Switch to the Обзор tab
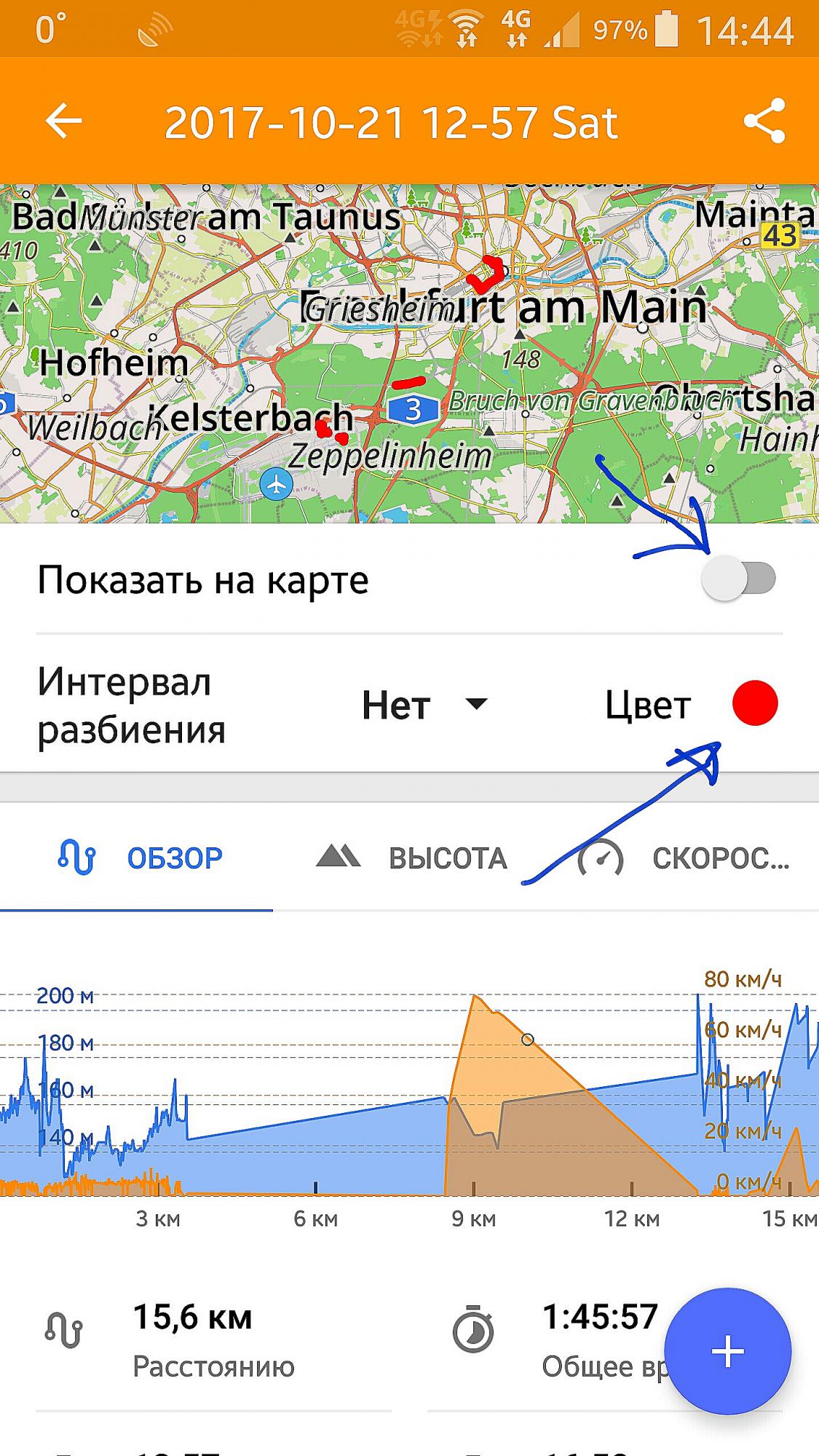Viewport: 819px width, 1456px height. click(x=137, y=858)
